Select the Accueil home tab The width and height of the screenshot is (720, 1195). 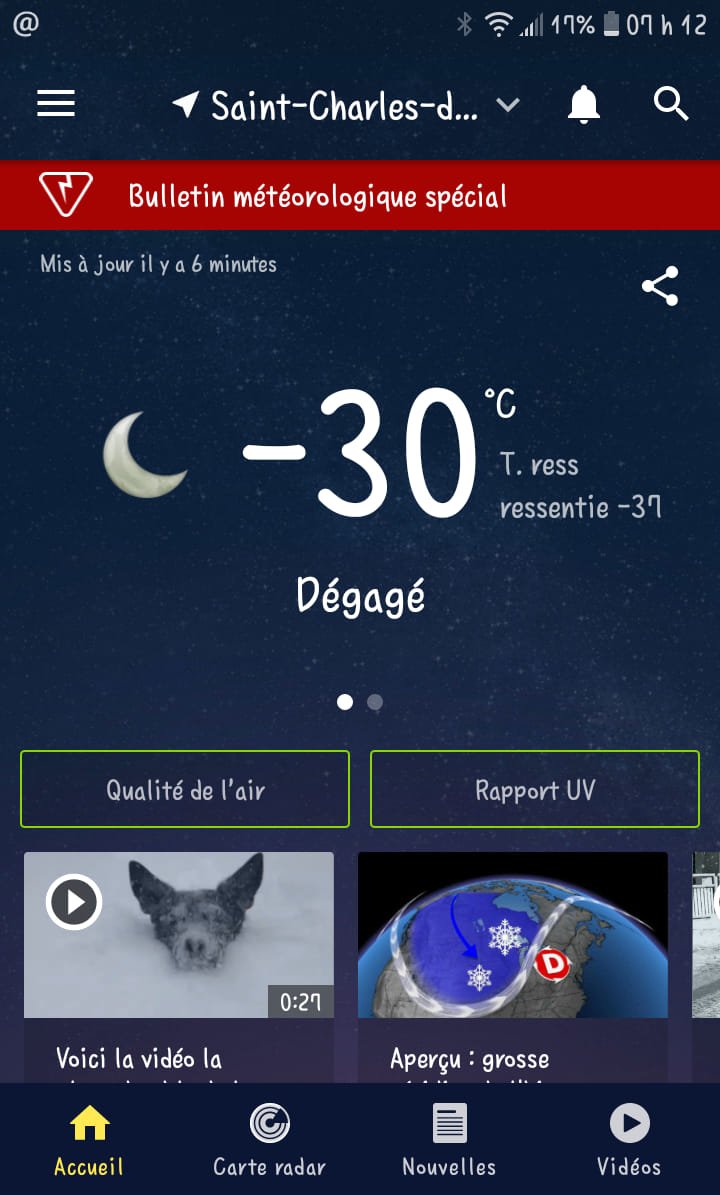point(89,1140)
